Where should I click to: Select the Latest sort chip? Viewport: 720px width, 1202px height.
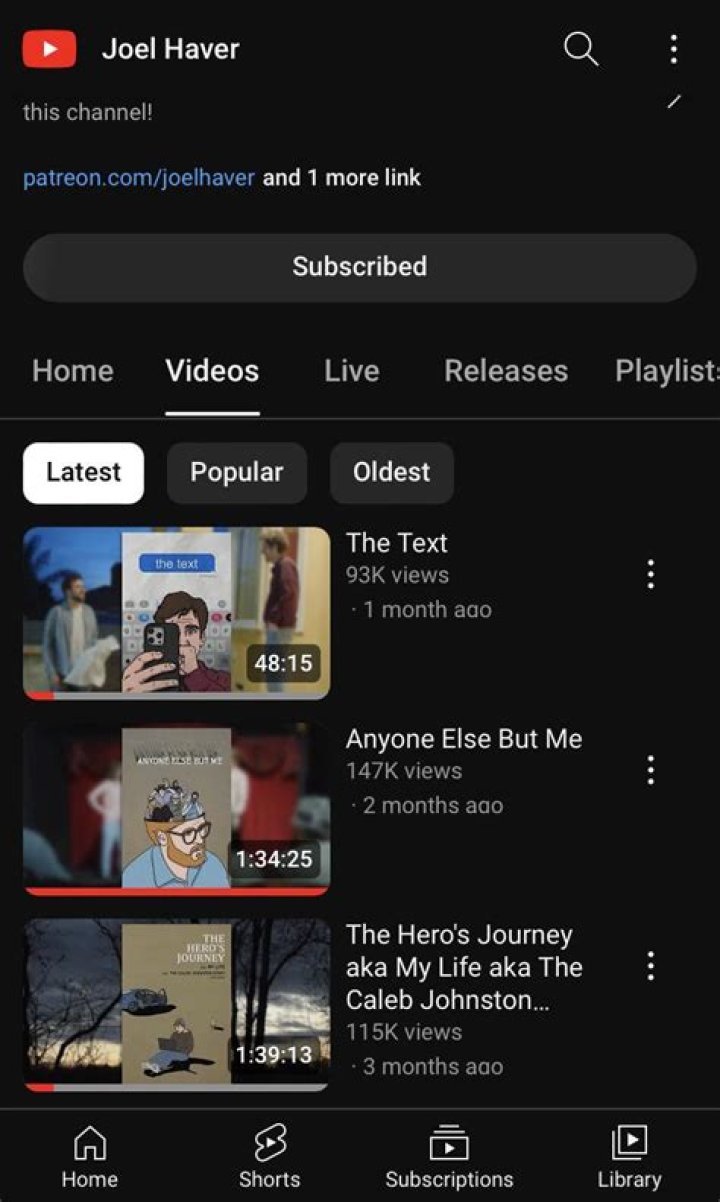[83, 473]
